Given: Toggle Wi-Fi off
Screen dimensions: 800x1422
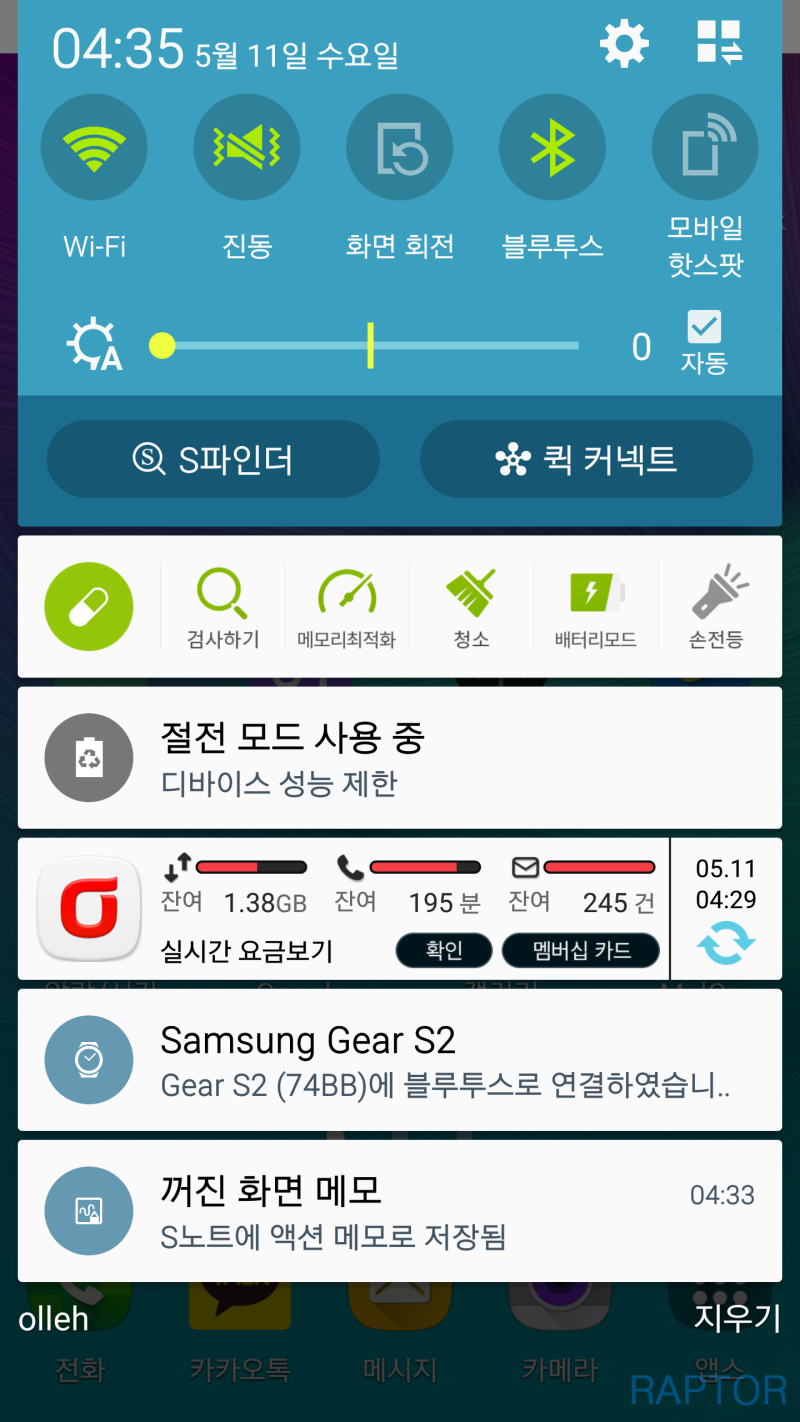Looking at the screenshot, I should point(94,148).
